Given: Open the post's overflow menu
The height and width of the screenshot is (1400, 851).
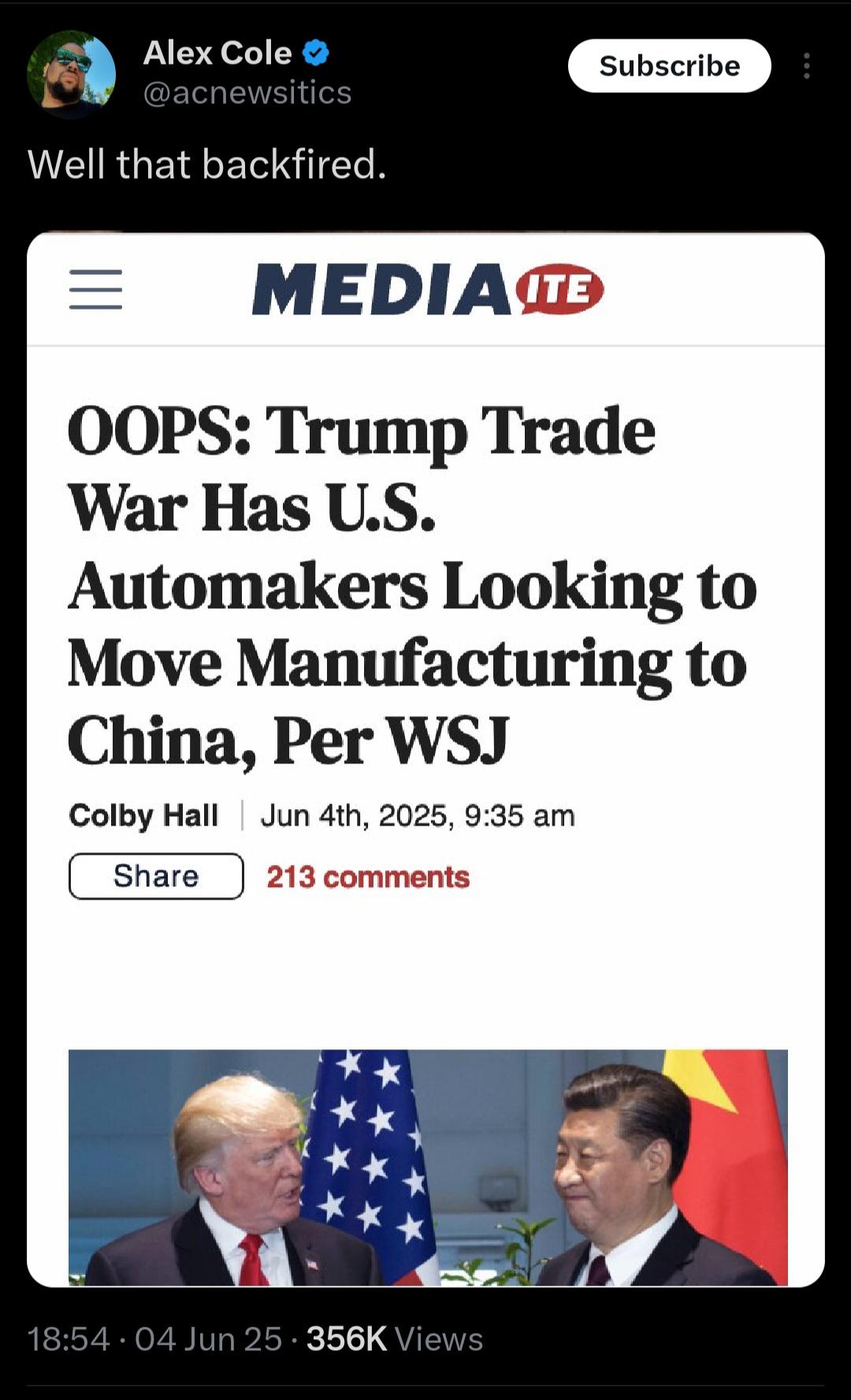Looking at the screenshot, I should 806,66.
